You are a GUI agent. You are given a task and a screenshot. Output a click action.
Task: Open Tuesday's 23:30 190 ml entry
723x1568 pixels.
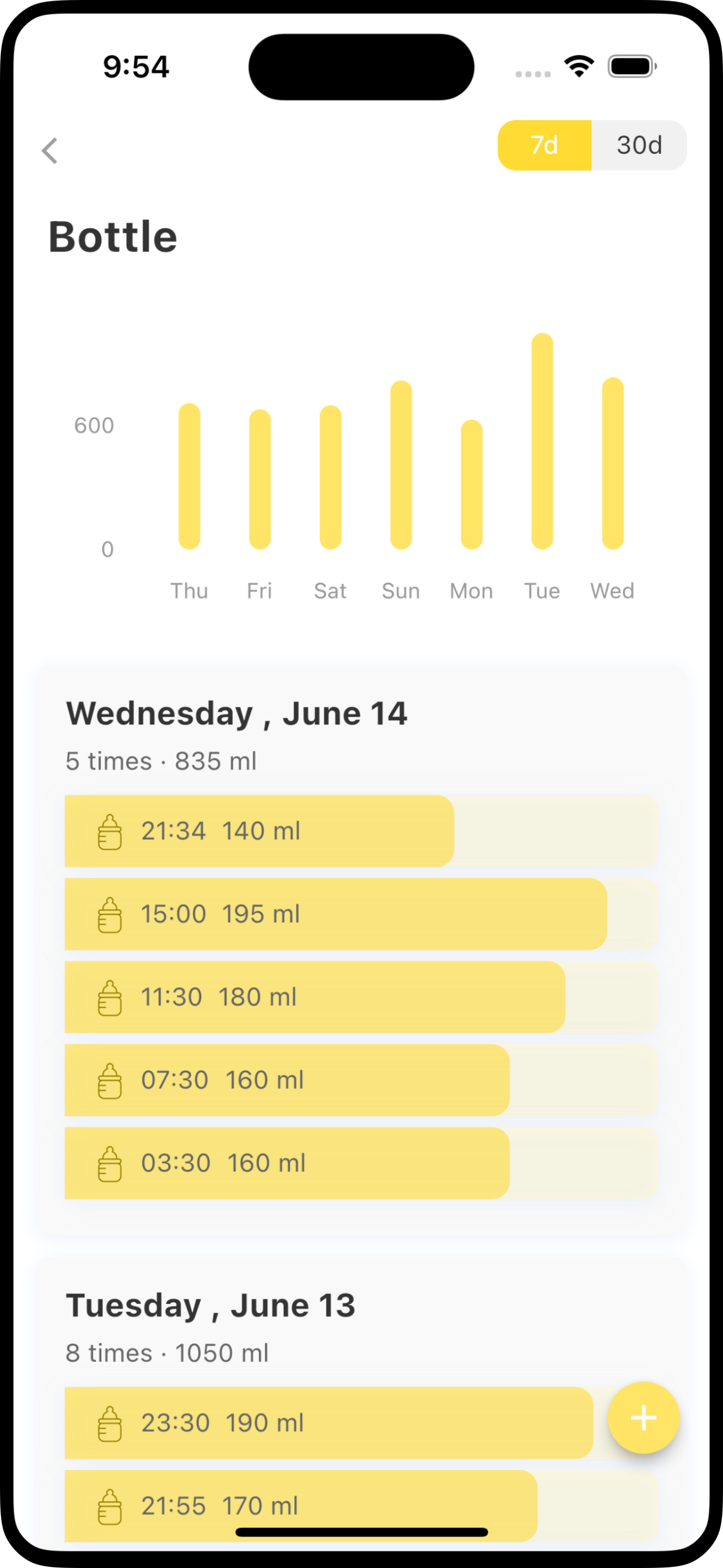click(328, 1422)
